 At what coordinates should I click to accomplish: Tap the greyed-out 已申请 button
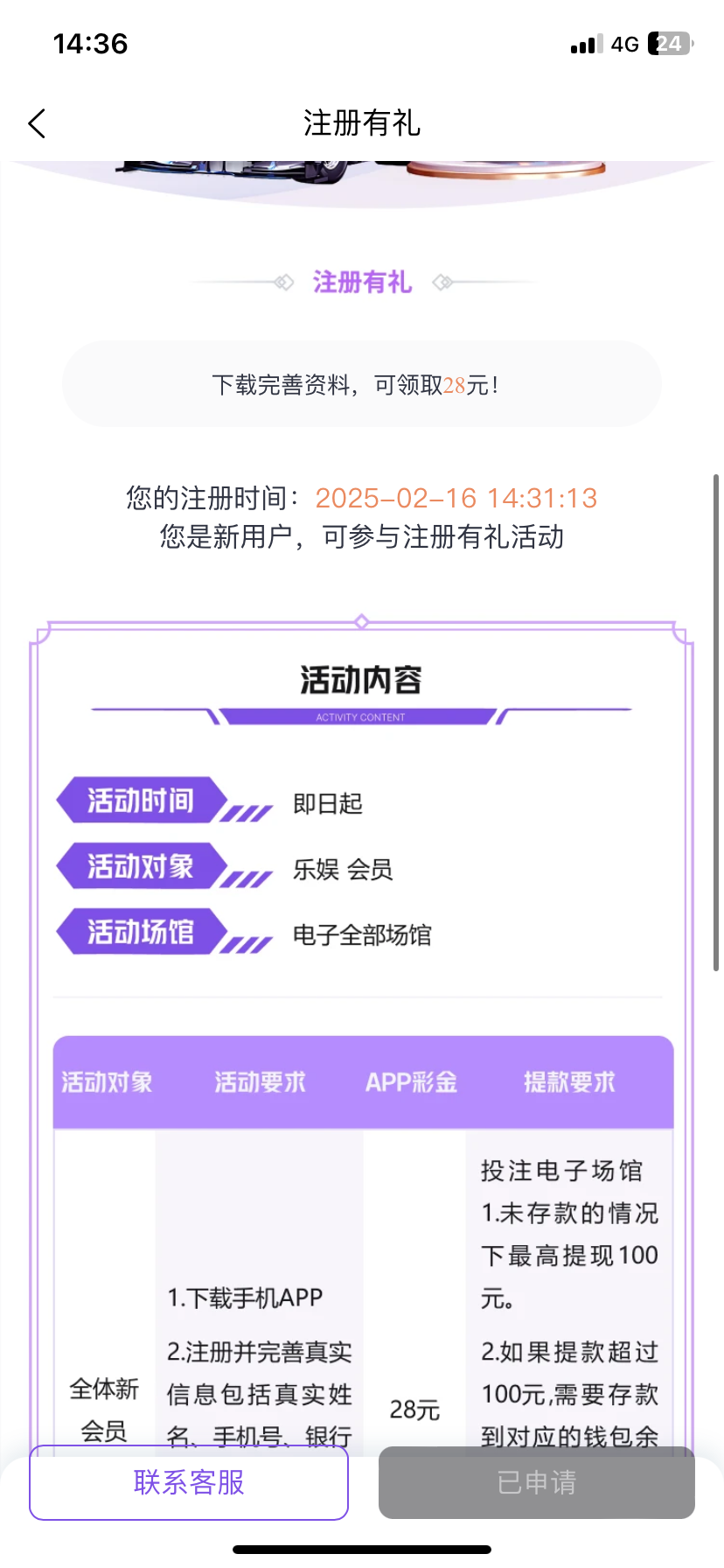click(x=536, y=1482)
